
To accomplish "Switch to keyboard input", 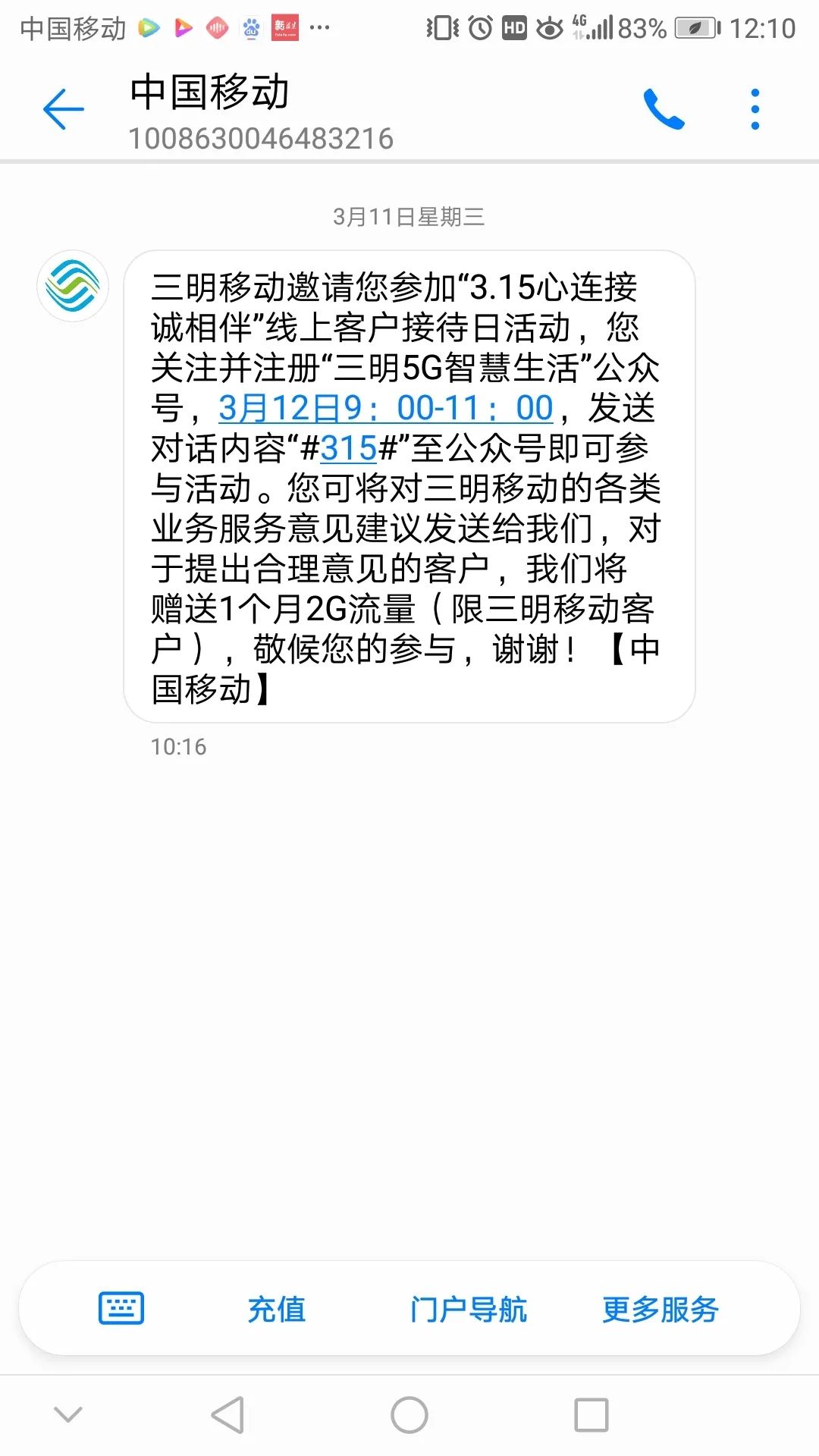I will (x=121, y=1308).
